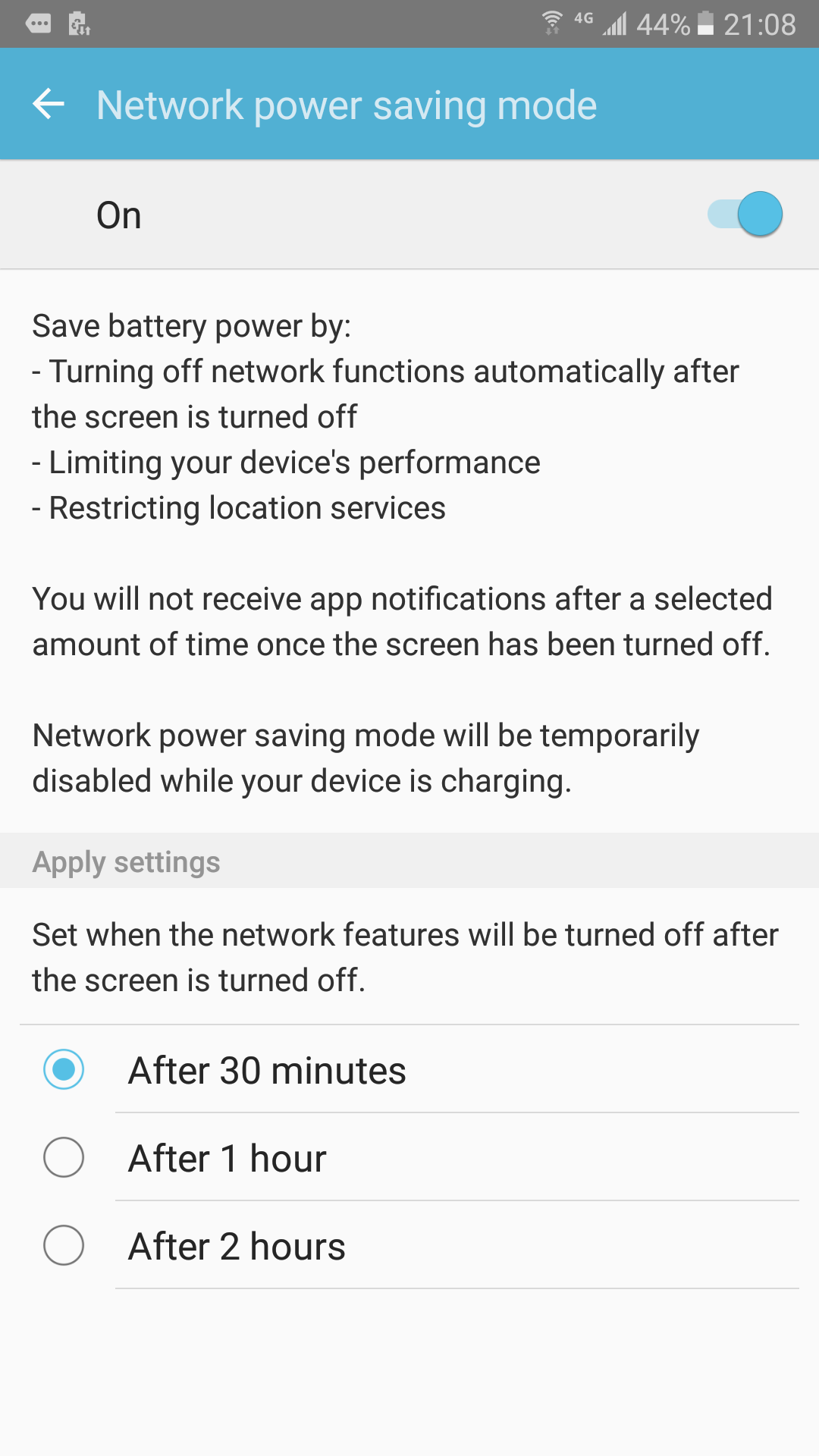Viewport: 819px width, 1456px height.
Task: Choose After 1 hour option
Action: 64,1157
